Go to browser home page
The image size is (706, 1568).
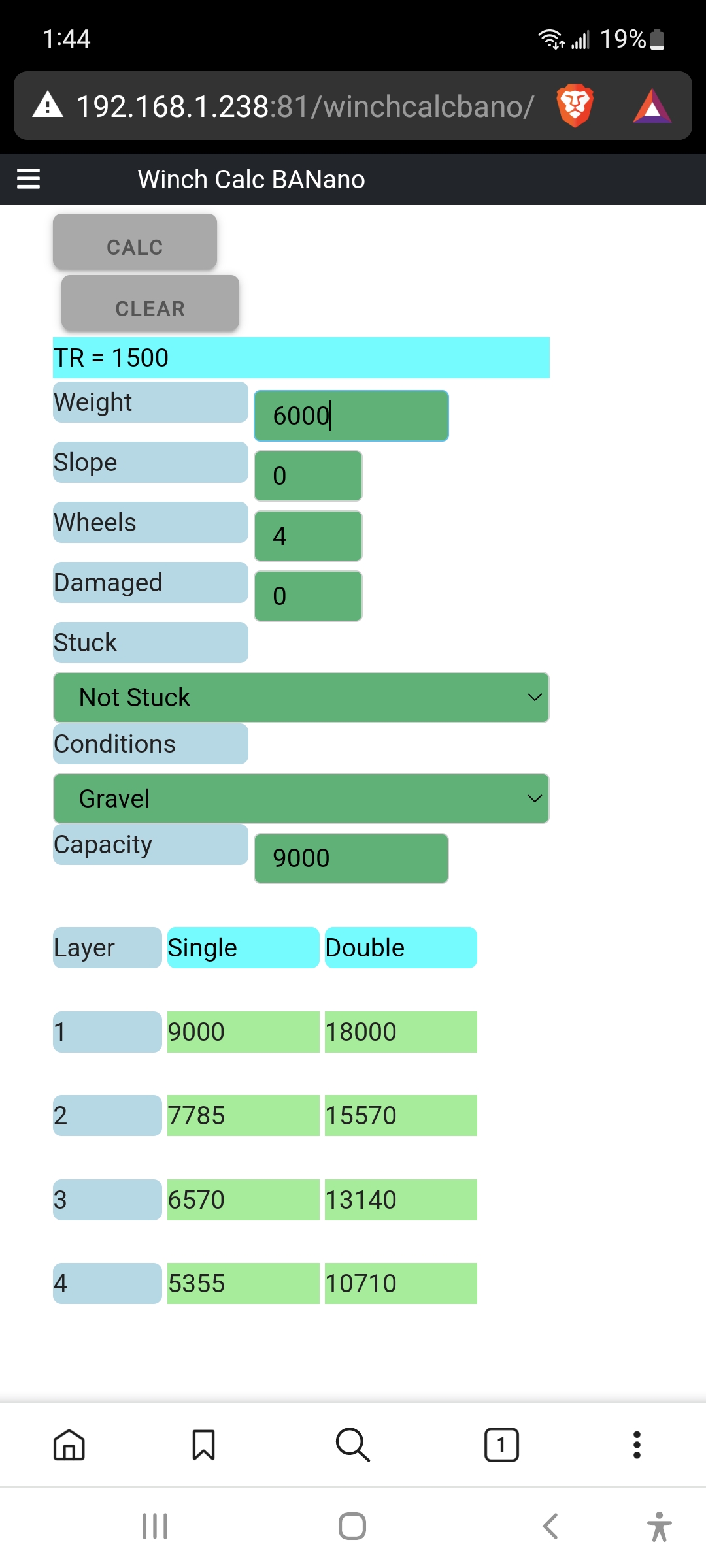pos(69,1445)
